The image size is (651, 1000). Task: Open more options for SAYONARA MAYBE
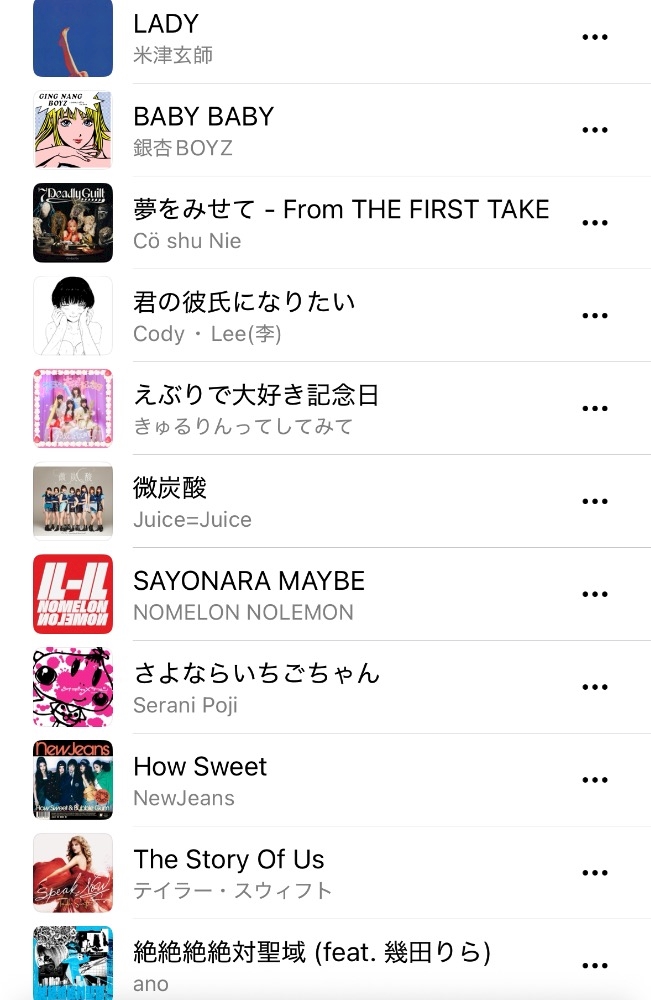(x=594, y=594)
